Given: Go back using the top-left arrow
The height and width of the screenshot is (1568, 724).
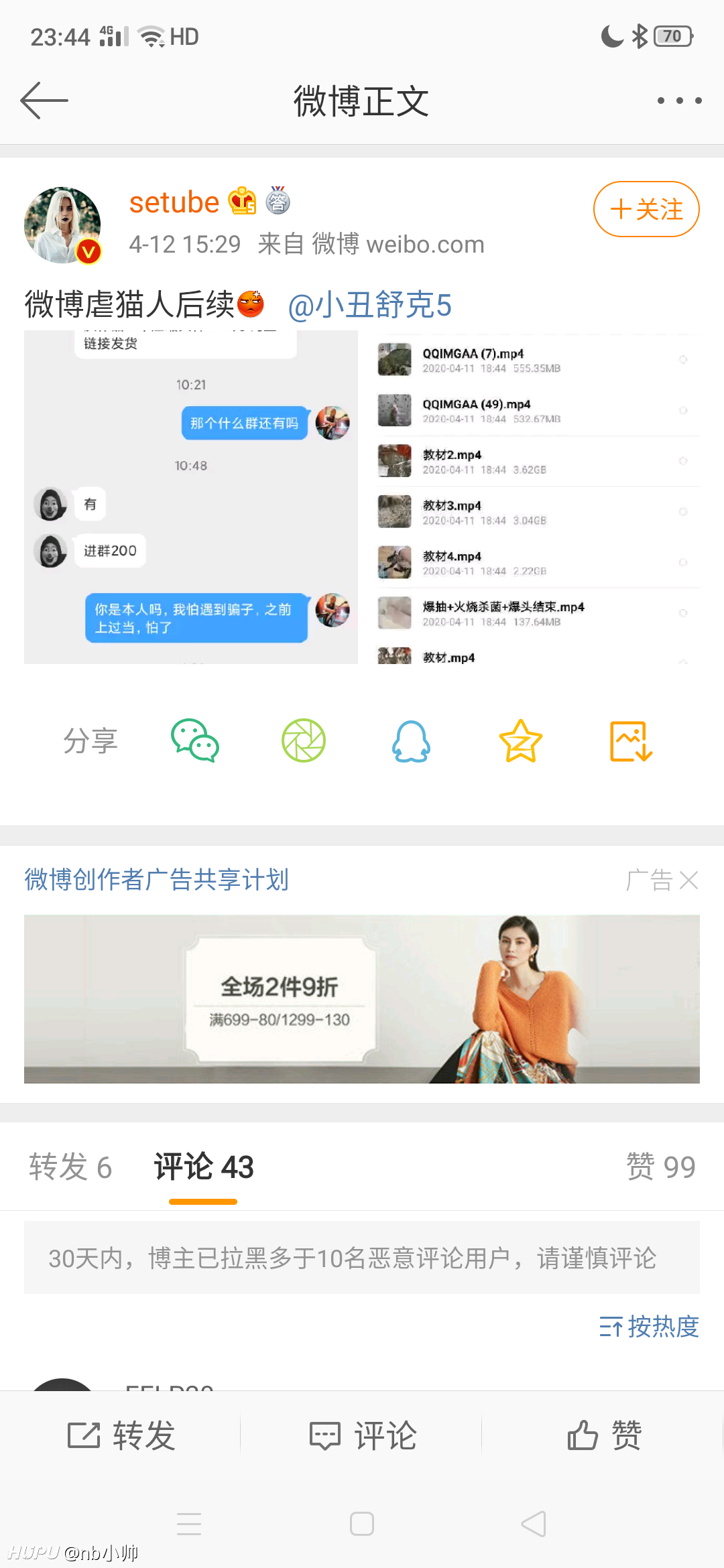Looking at the screenshot, I should [44, 101].
